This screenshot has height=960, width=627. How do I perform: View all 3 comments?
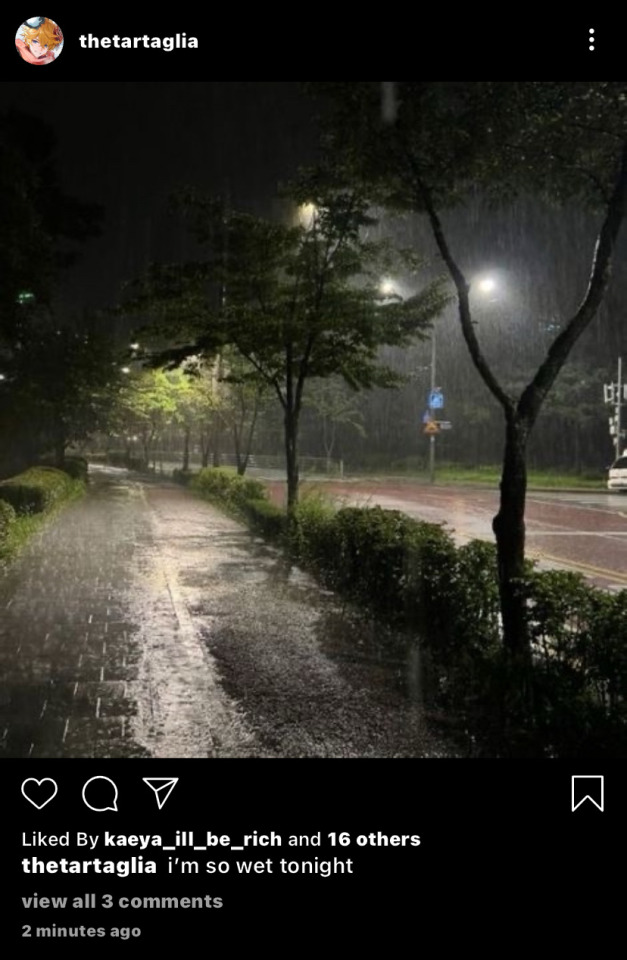[122, 901]
